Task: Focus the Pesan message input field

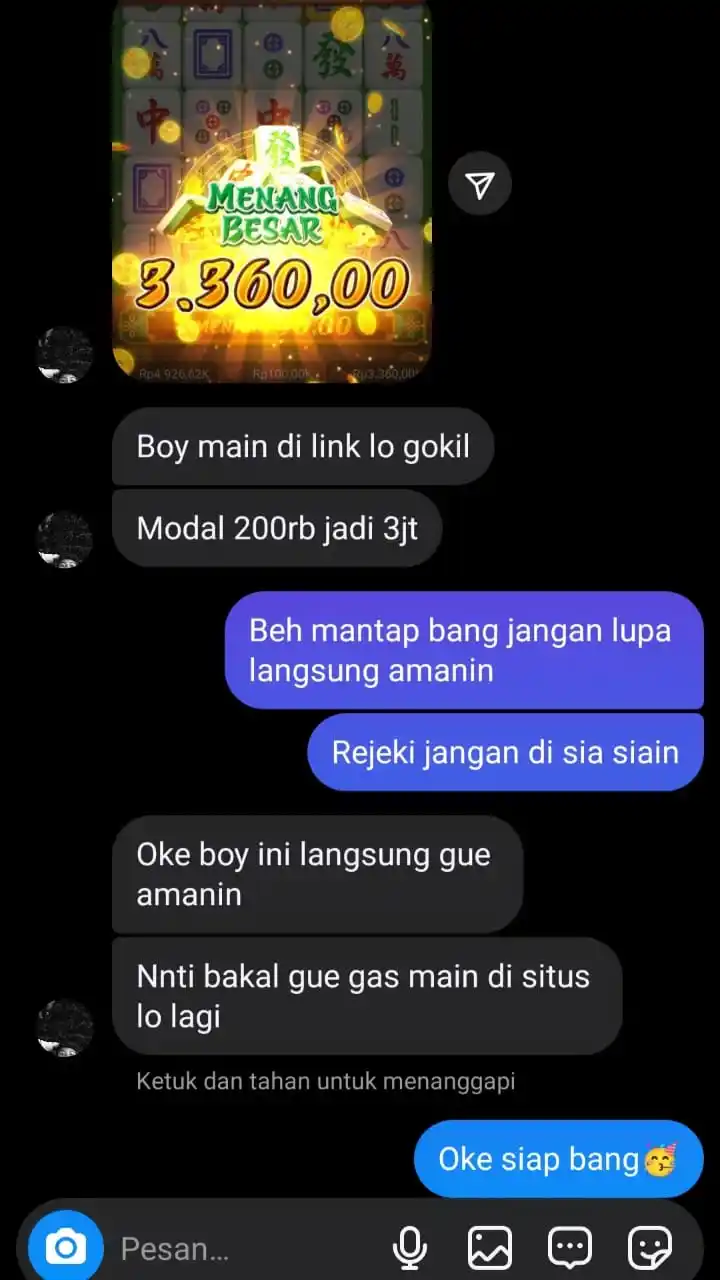Action: tap(240, 1248)
